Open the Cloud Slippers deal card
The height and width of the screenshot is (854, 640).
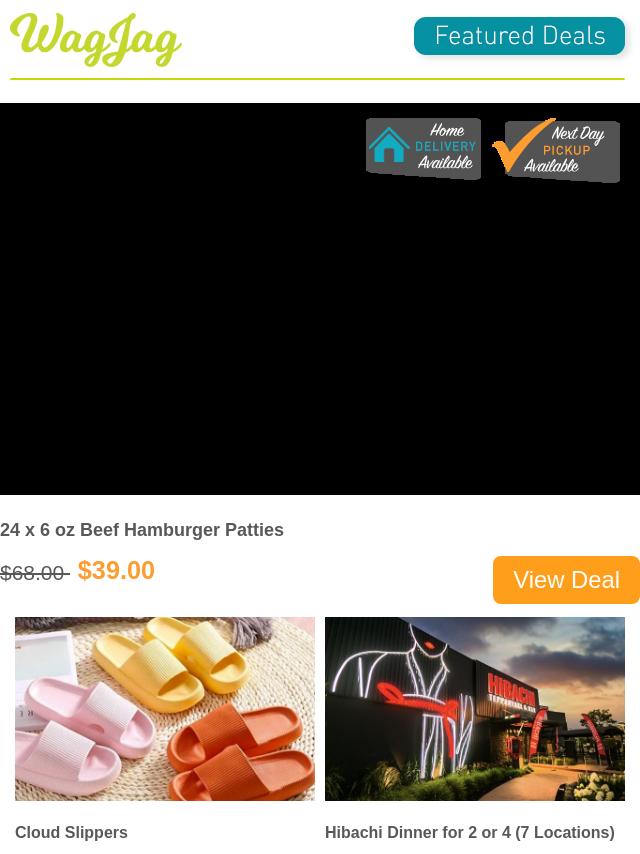tap(165, 709)
